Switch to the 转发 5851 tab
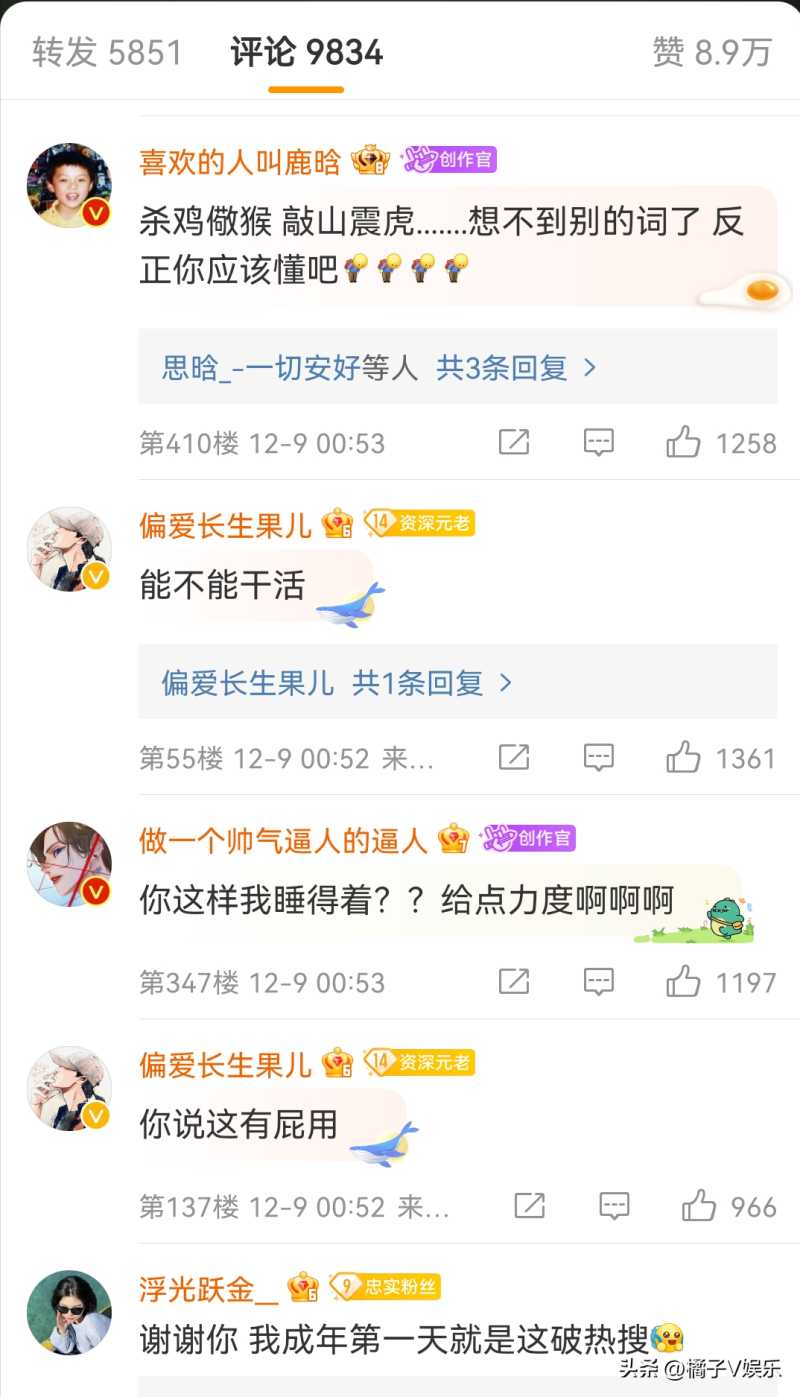Image resolution: width=800 pixels, height=1397 pixels. coord(107,52)
